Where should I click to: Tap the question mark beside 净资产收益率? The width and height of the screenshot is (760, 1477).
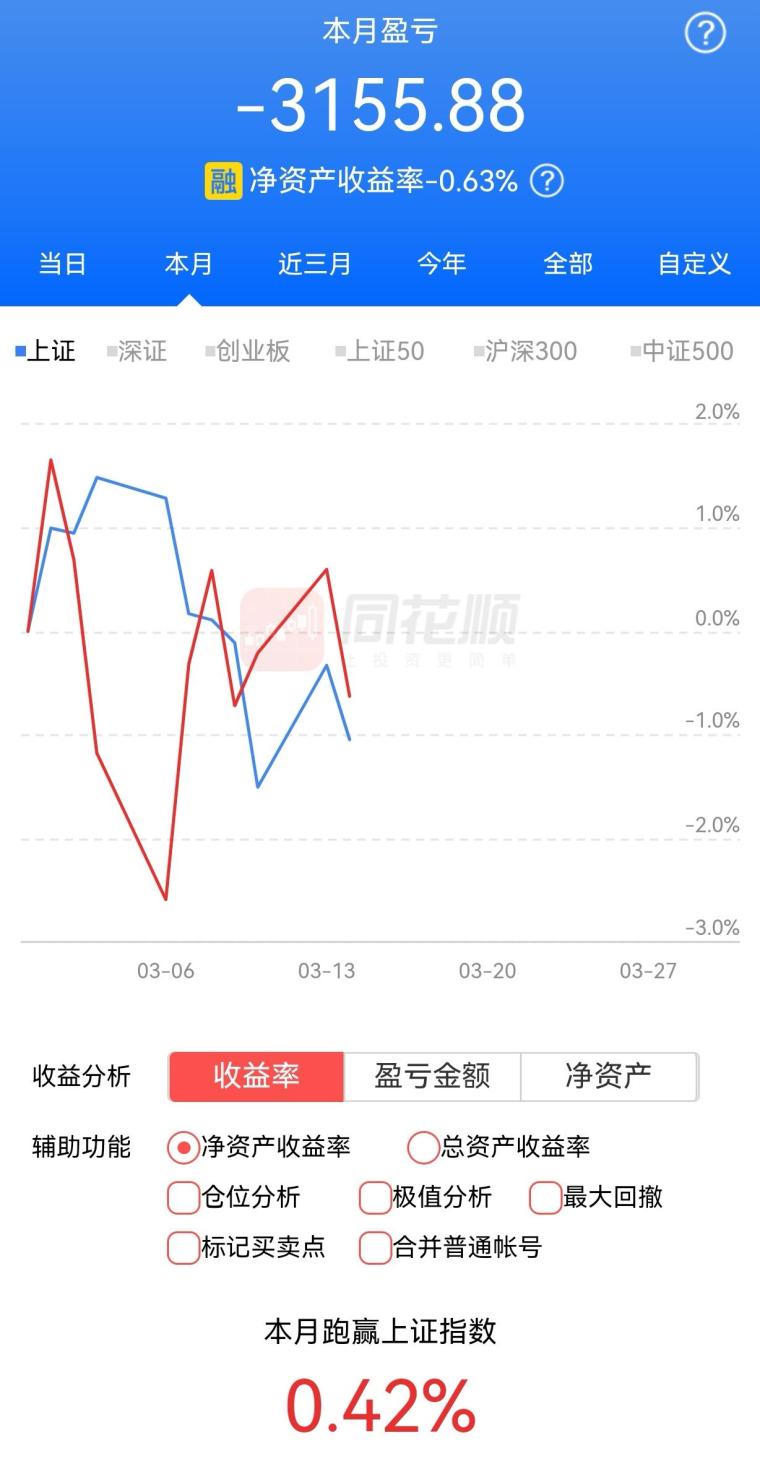(546, 181)
